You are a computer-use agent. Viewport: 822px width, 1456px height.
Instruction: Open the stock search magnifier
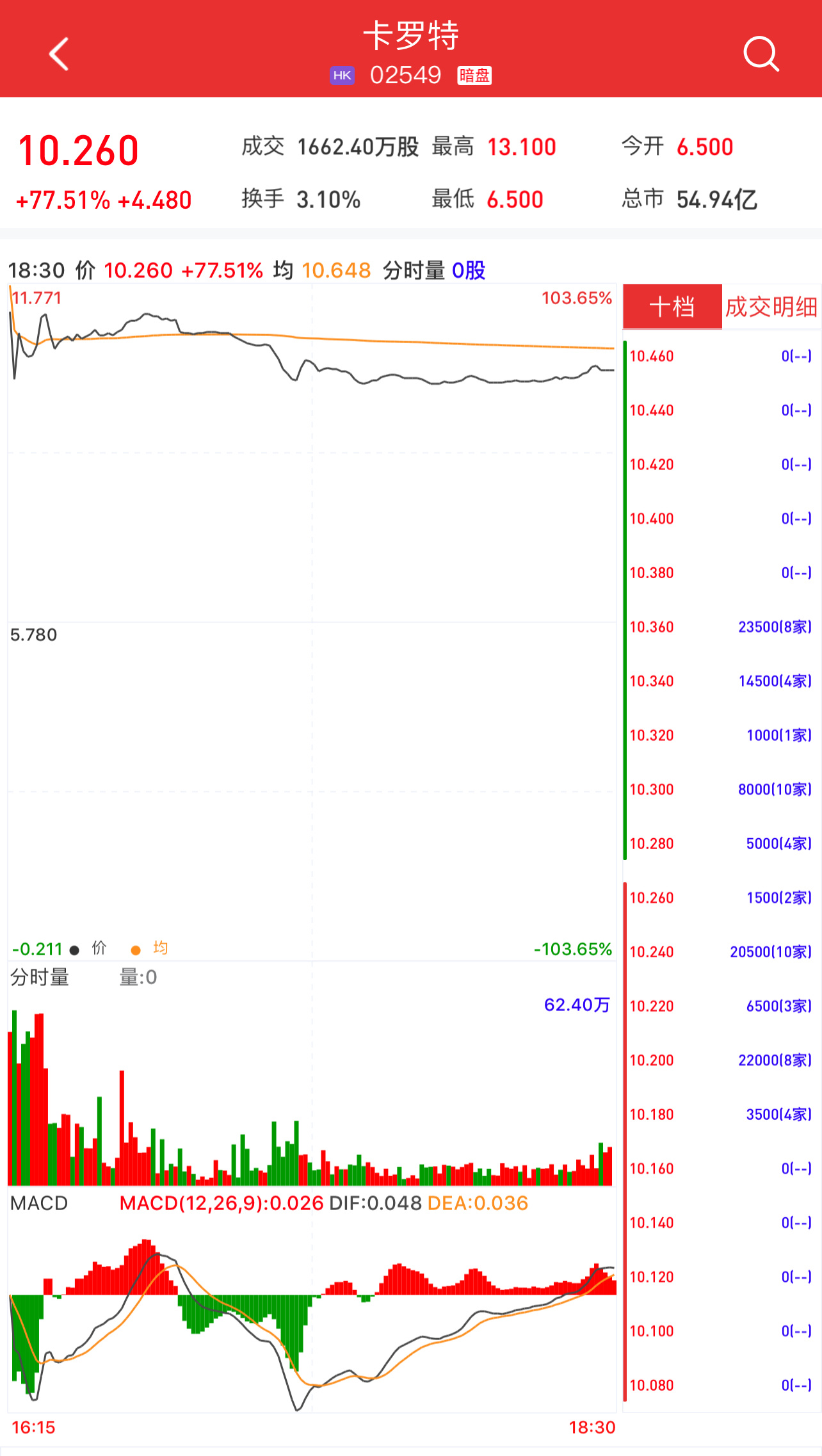point(761,54)
